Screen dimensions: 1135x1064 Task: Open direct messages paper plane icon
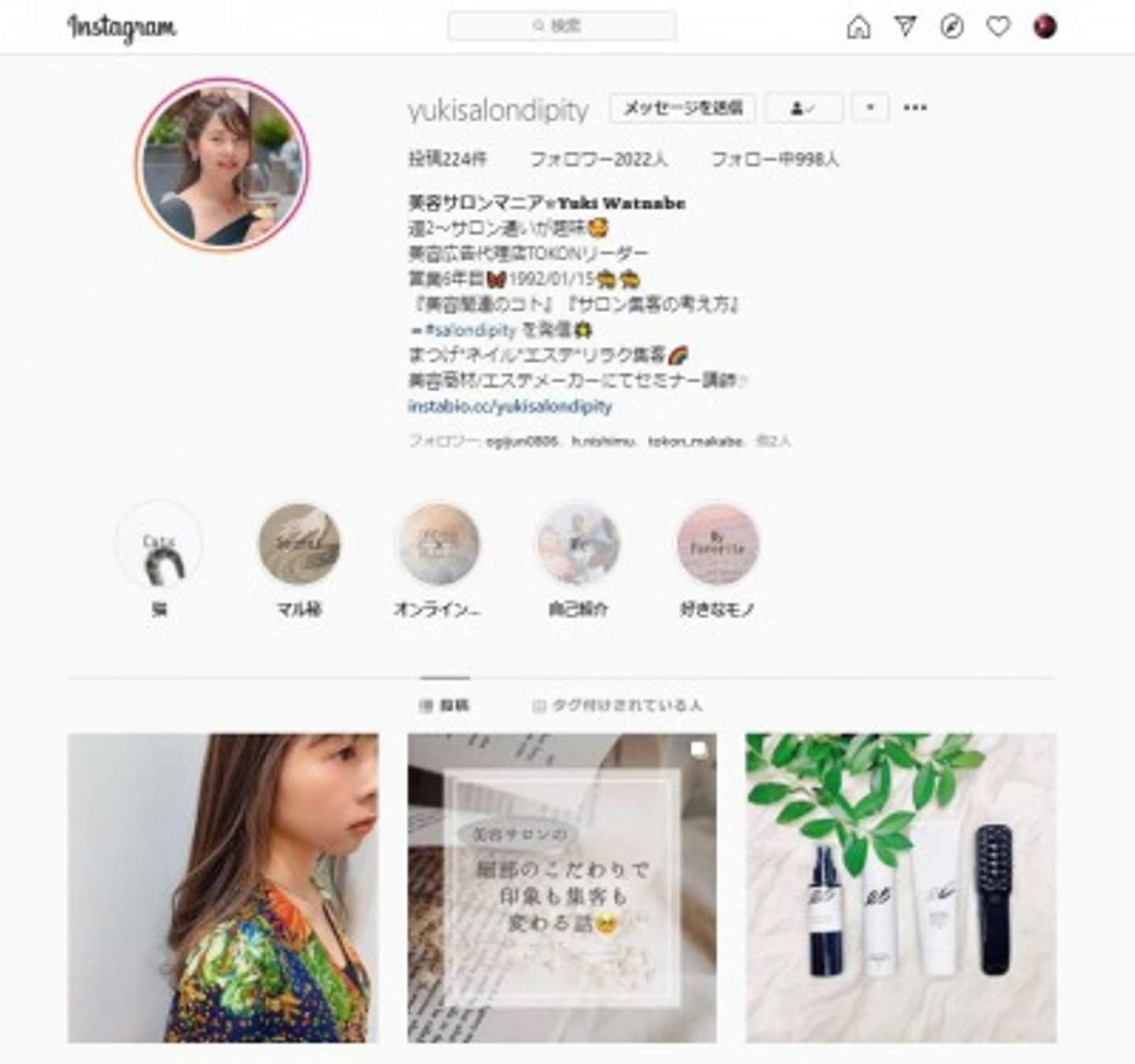(x=906, y=27)
